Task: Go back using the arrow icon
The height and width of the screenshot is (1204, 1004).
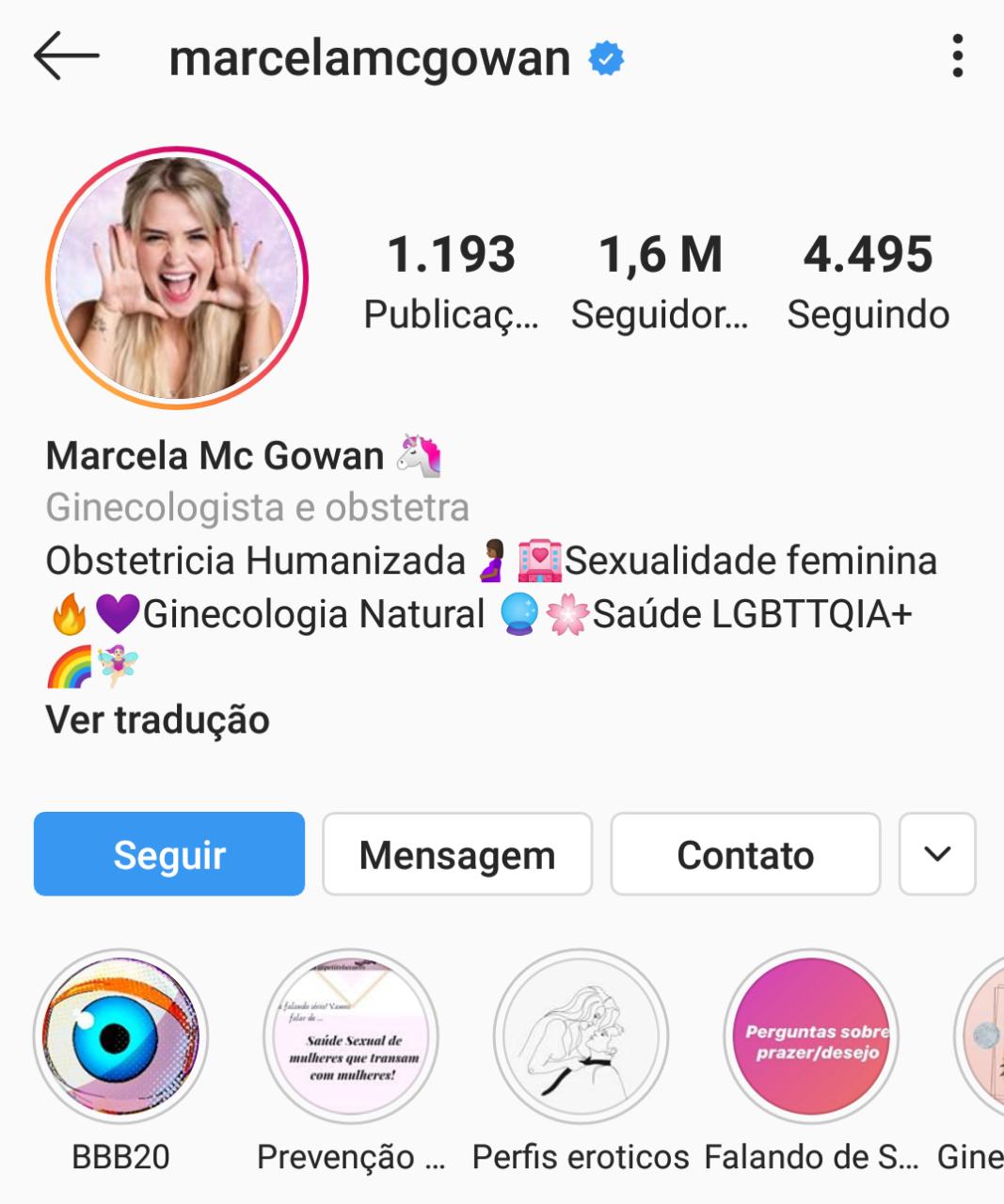Action: (66, 56)
